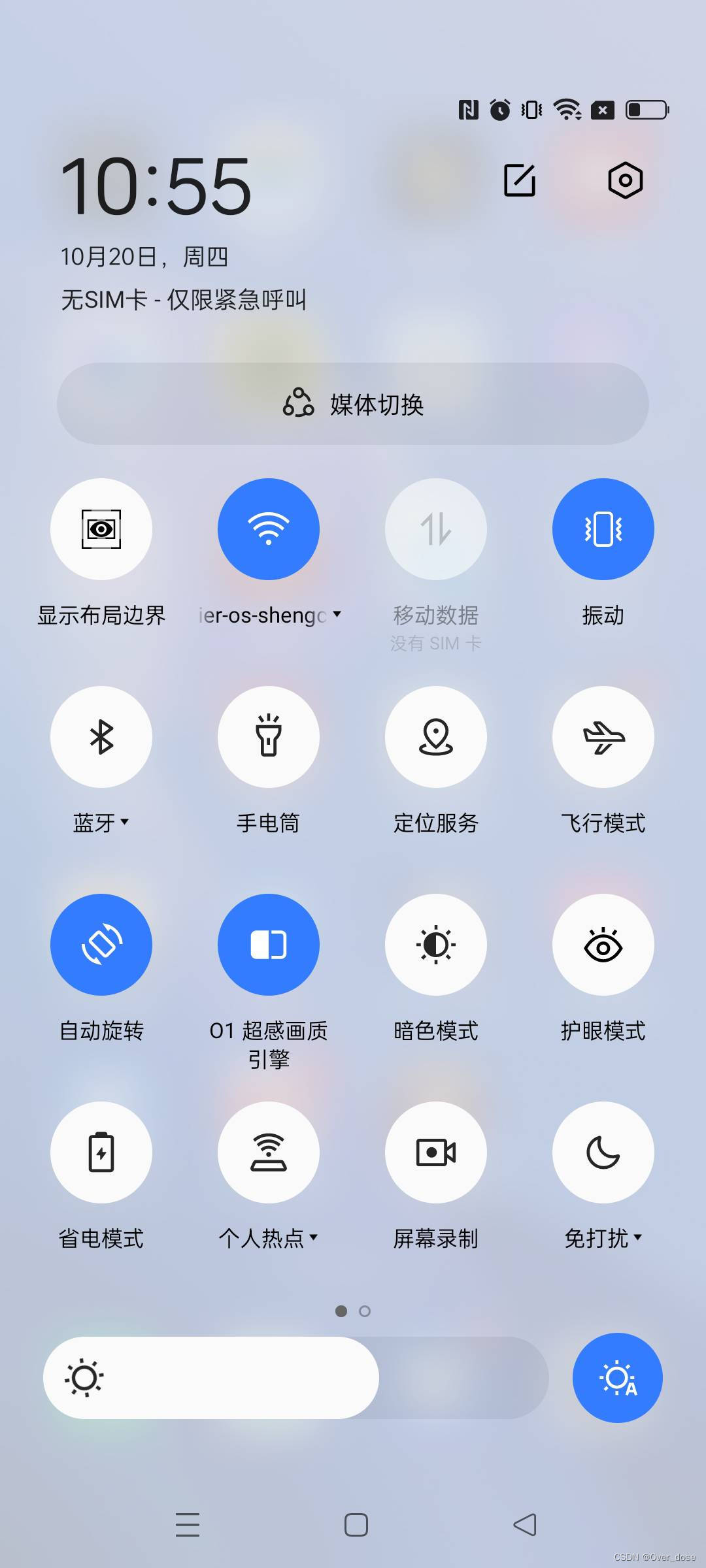Open the quick settings edit panel
This screenshot has width=706, height=1568.
[x=520, y=180]
